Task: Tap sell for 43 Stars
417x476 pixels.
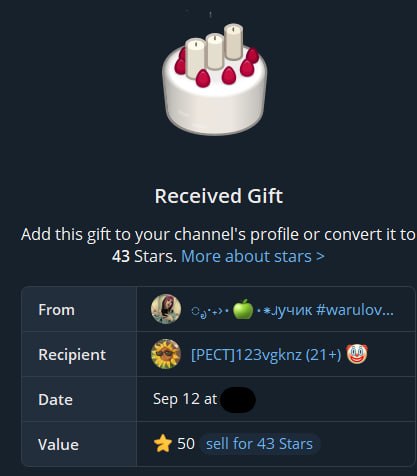Action: pyautogui.click(x=259, y=444)
